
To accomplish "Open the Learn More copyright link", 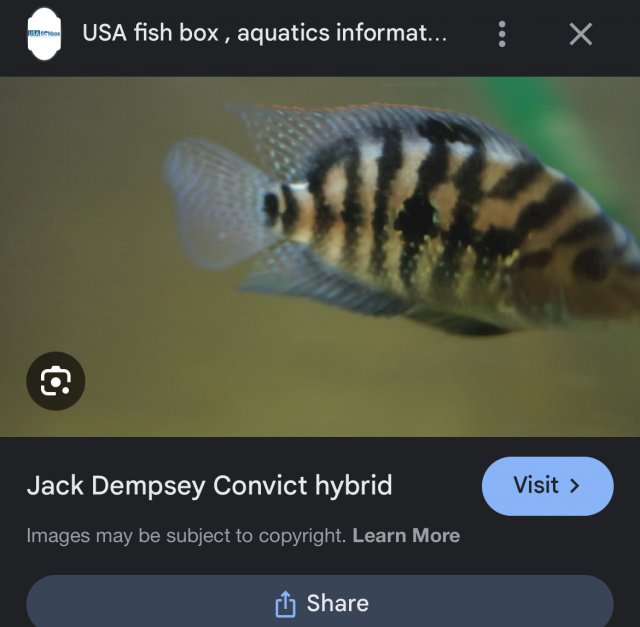I will (x=406, y=535).
